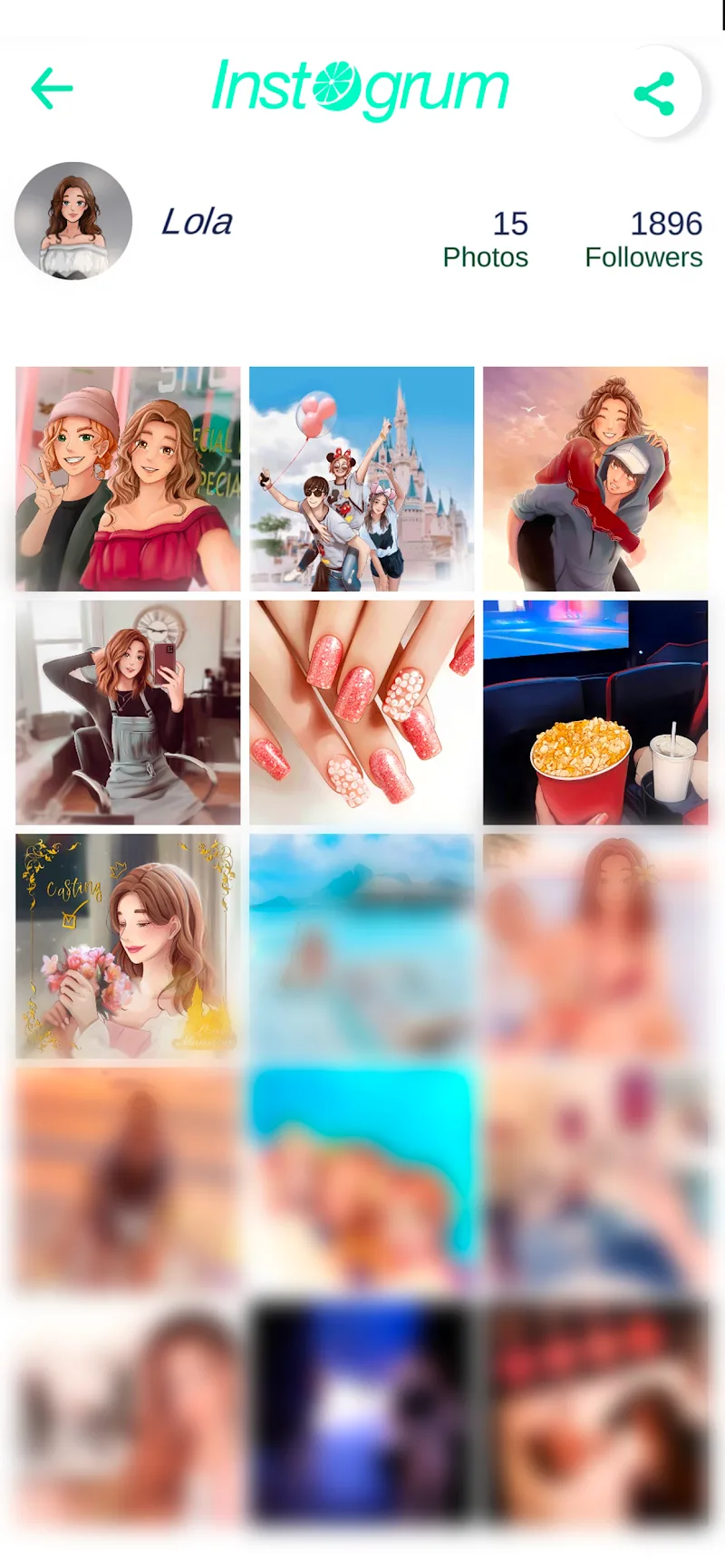The height and width of the screenshot is (1568, 725).
Task: Open the castle photo with the balloons
Action: coord(362,478)
